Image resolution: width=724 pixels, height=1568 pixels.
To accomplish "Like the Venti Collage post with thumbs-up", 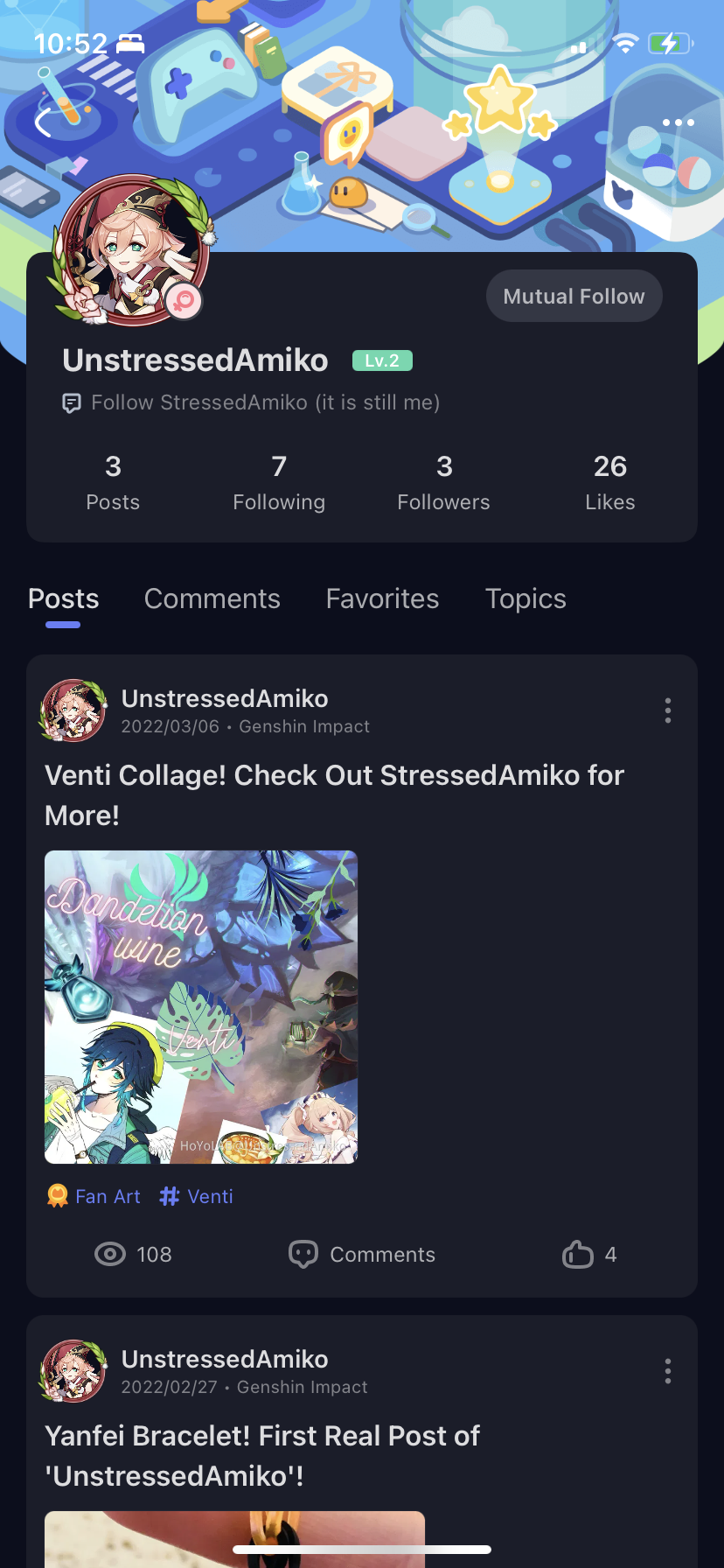I will [x=577, y=1254].
